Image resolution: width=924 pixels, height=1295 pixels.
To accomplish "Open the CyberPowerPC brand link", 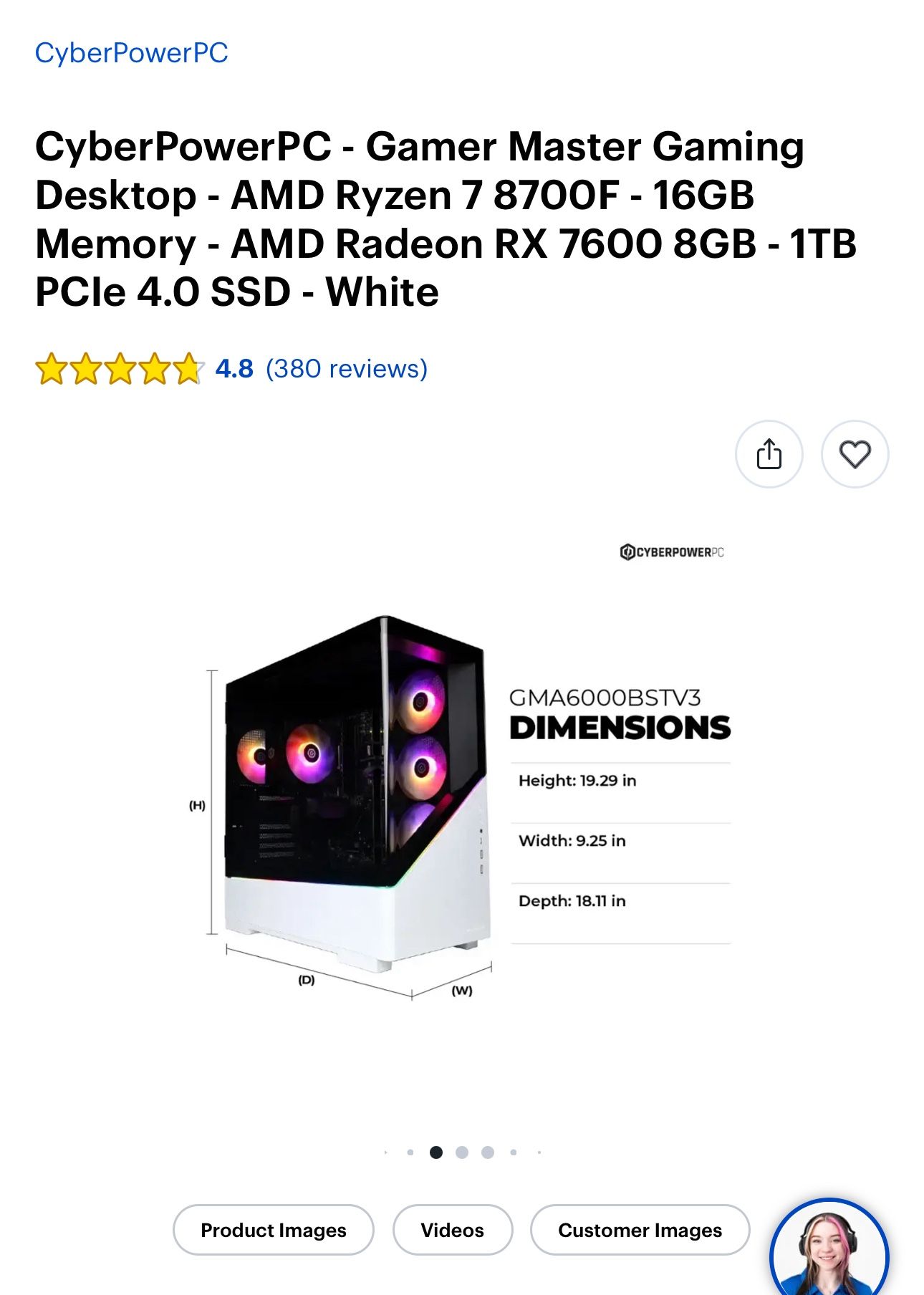I will pyautogui.click(x=131, y=53).
